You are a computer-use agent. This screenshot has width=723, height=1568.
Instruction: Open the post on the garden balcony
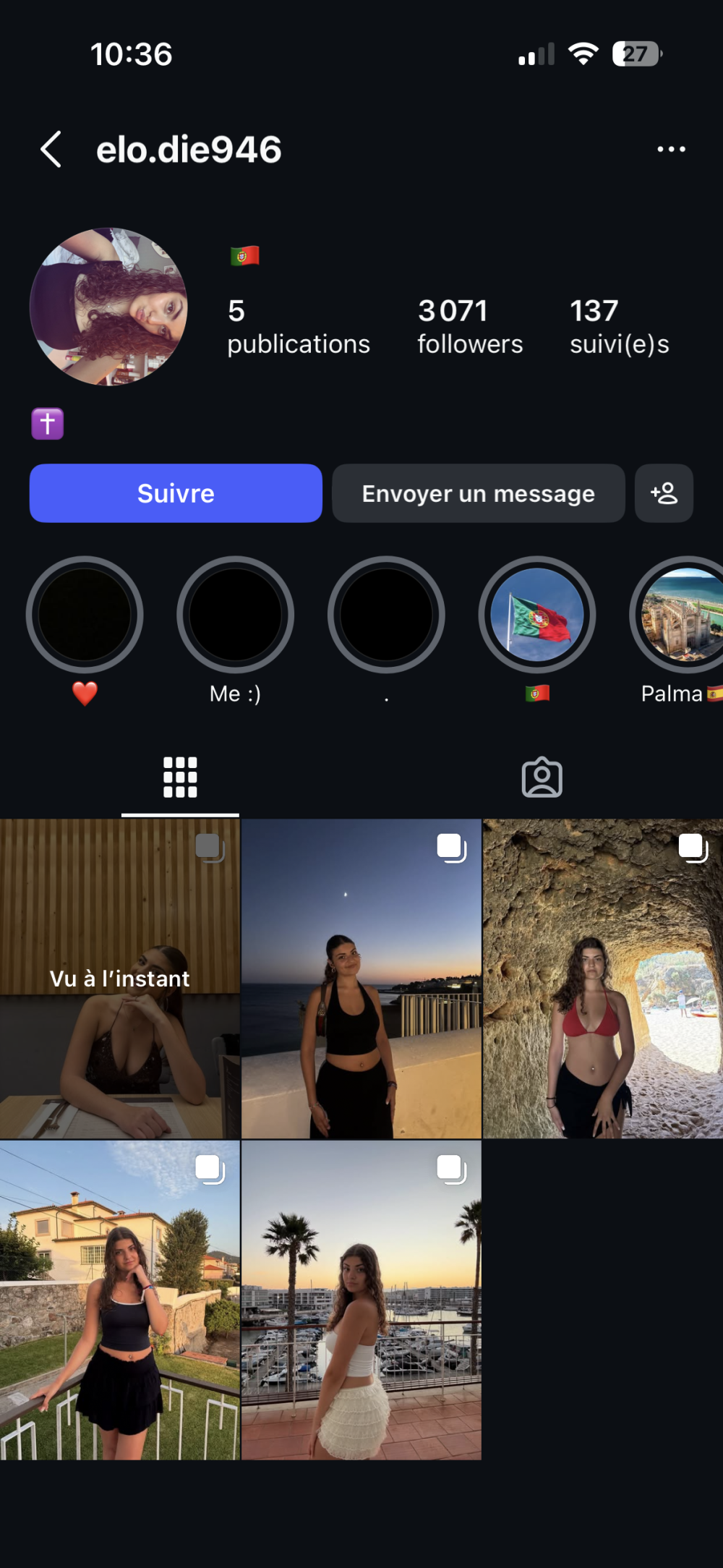pyautogui.click(x=119, y=1300)
